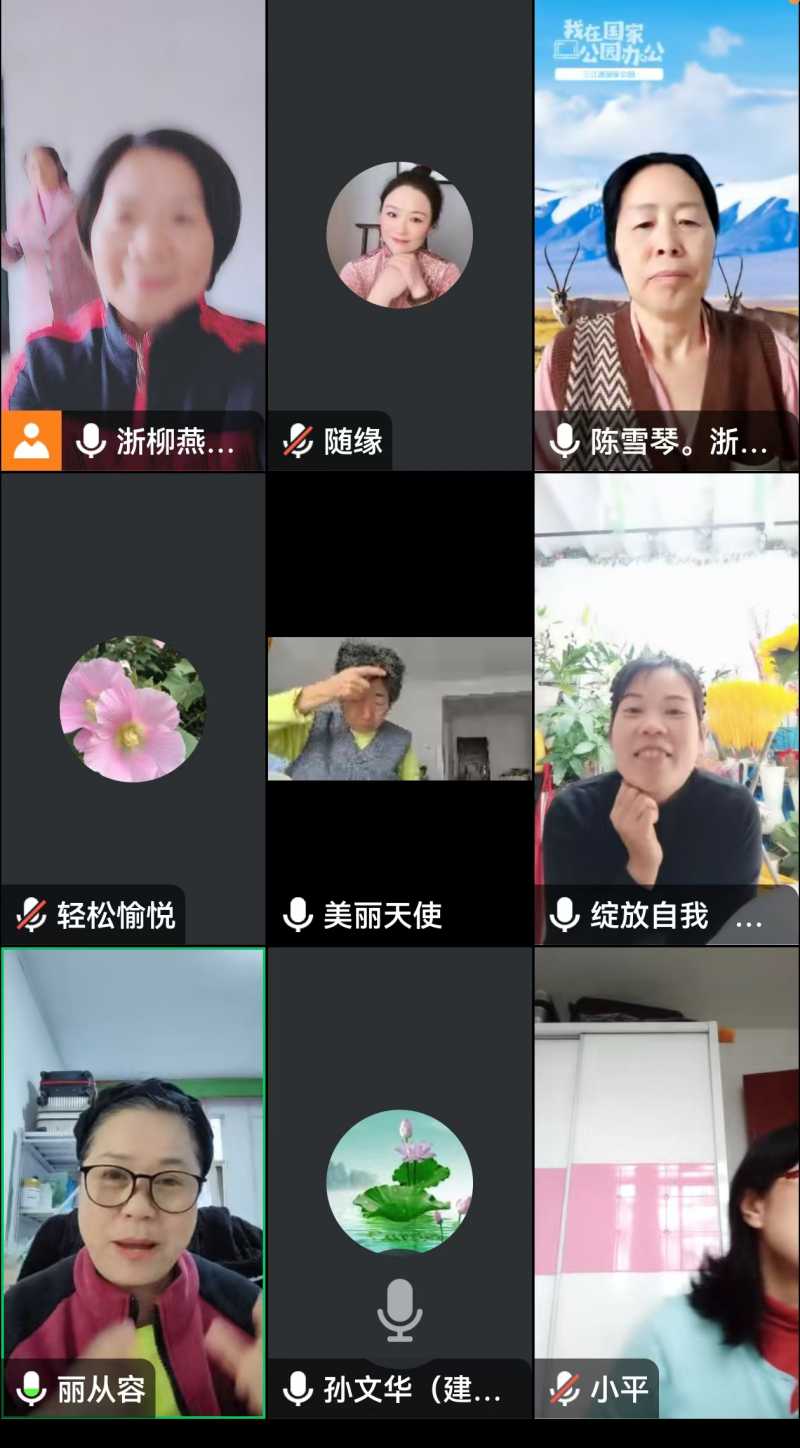The image size is (800, 1448).
Task: Tap the 绽放自我 video tile
Action: point(666,708)
